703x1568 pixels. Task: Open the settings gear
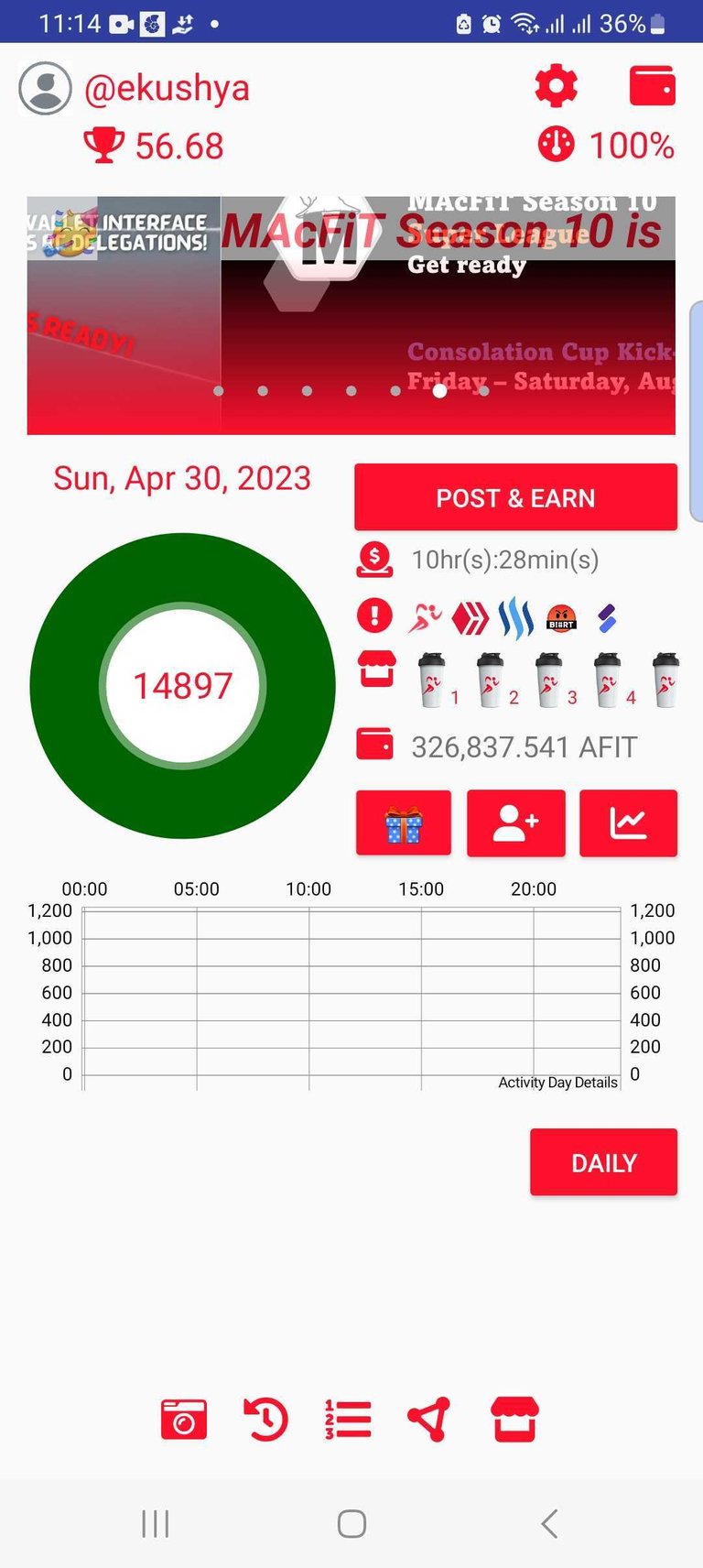pyautogui.click(x=557, y=87)
